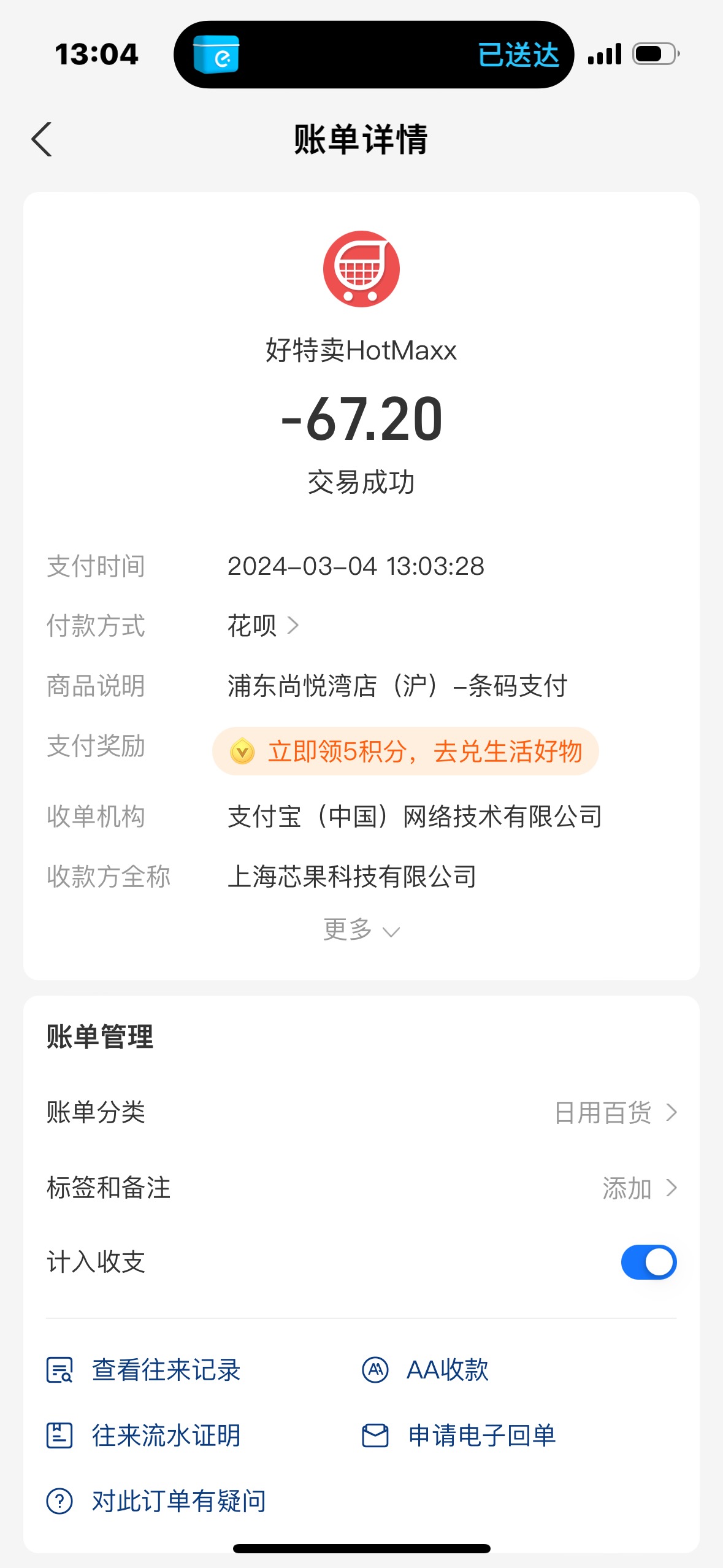Add a tag under 标签和备注
723x1568 pixels.
click(361, 1188)
